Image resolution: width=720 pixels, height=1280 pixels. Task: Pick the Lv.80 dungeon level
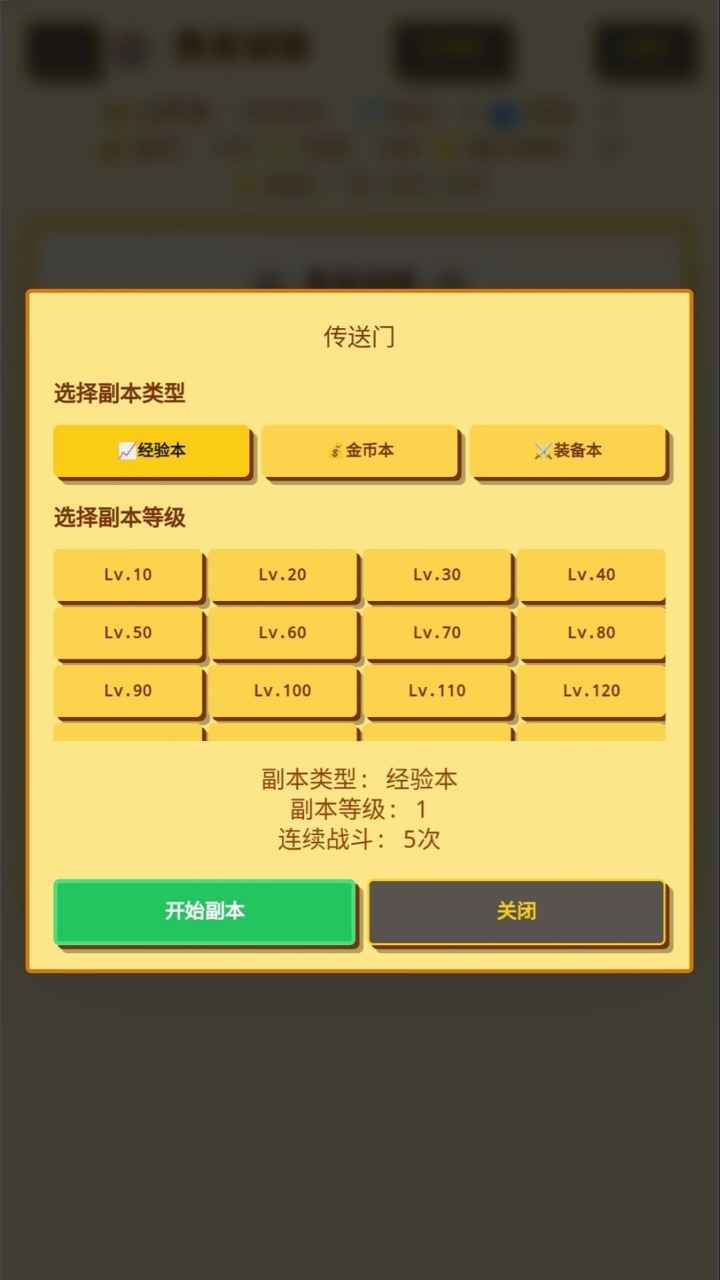pyautogui.click(x=591, y=633)
